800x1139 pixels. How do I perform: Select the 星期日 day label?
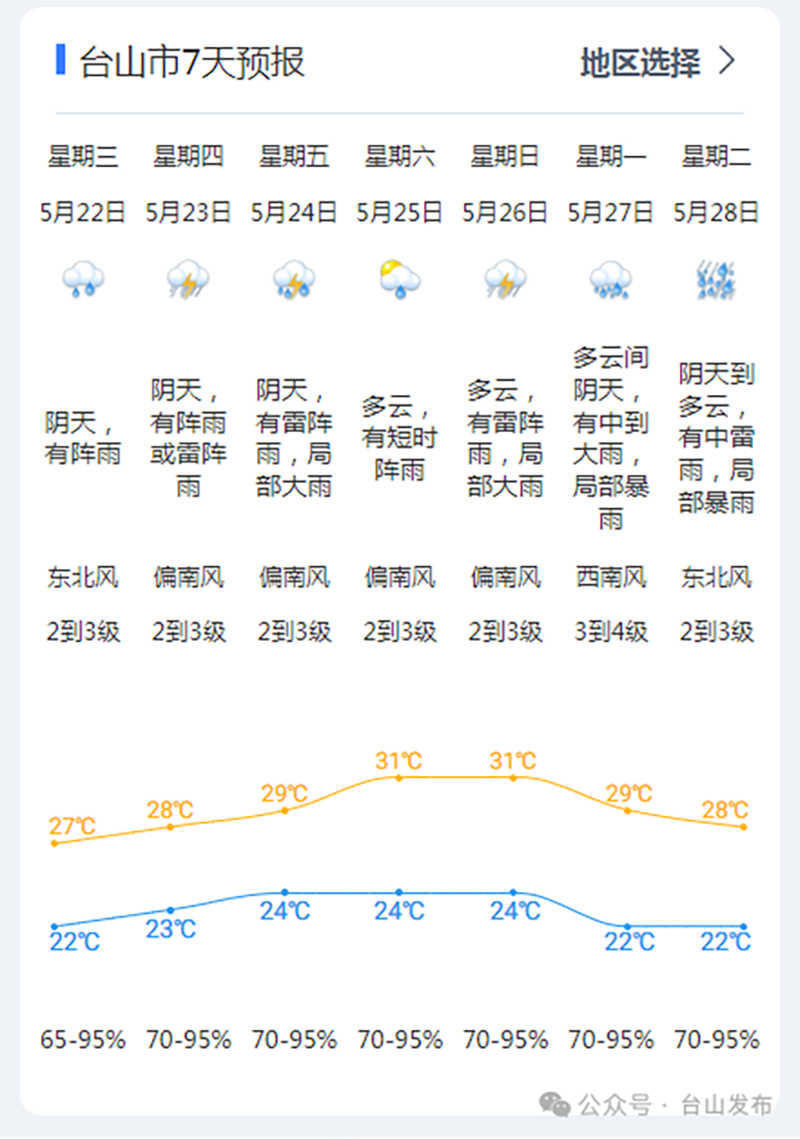click(x=506, y=156)
